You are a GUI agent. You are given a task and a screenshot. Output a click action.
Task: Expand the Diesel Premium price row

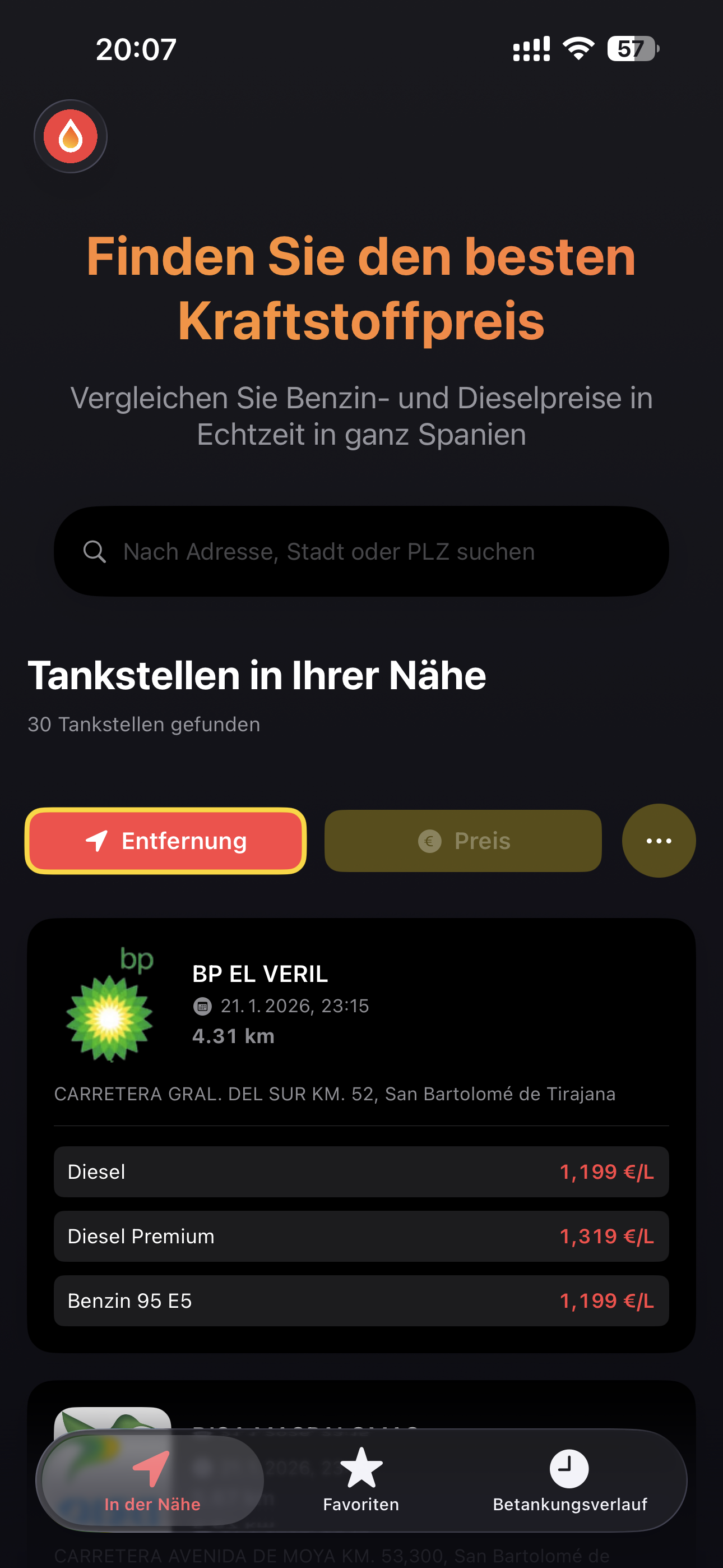point(361,1235)
